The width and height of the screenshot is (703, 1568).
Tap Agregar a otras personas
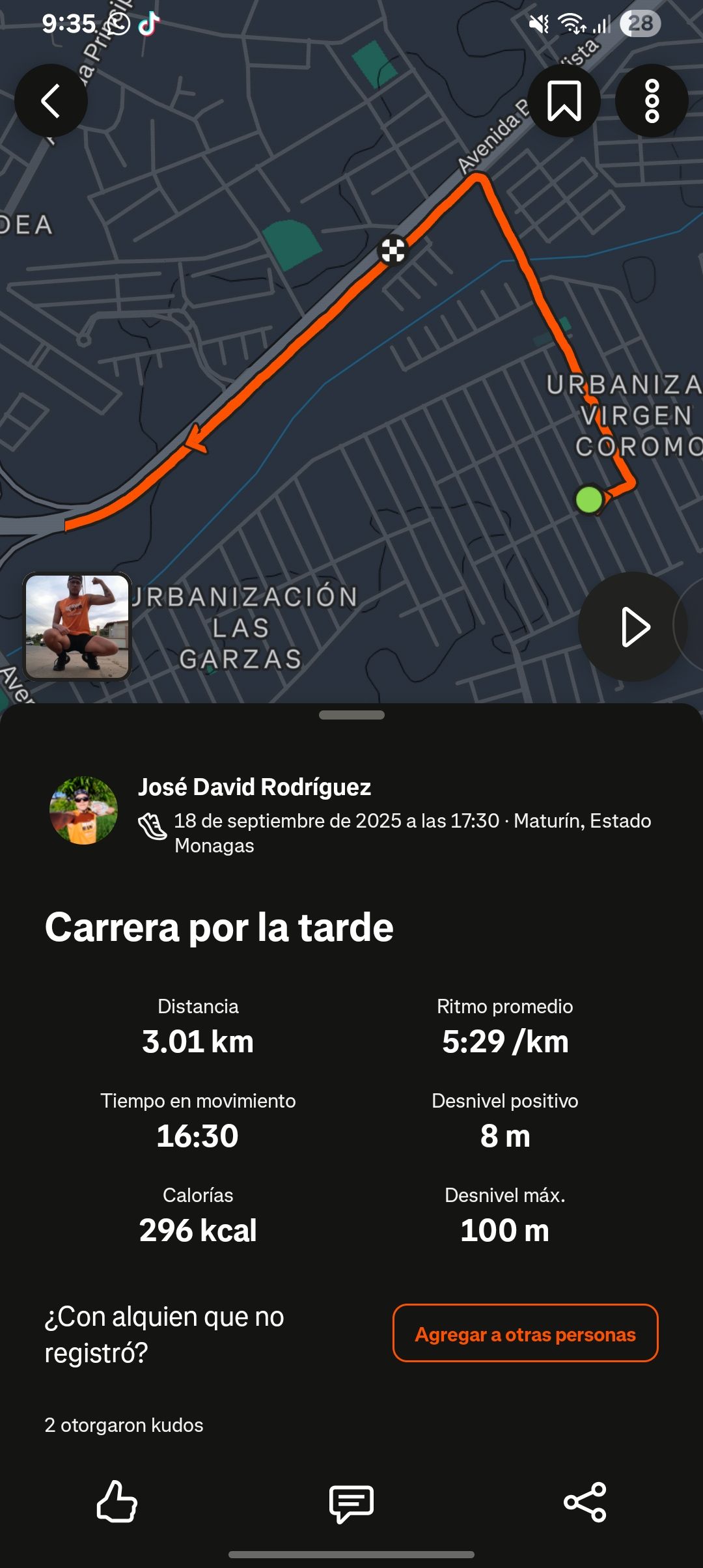tap(525, 1333)
